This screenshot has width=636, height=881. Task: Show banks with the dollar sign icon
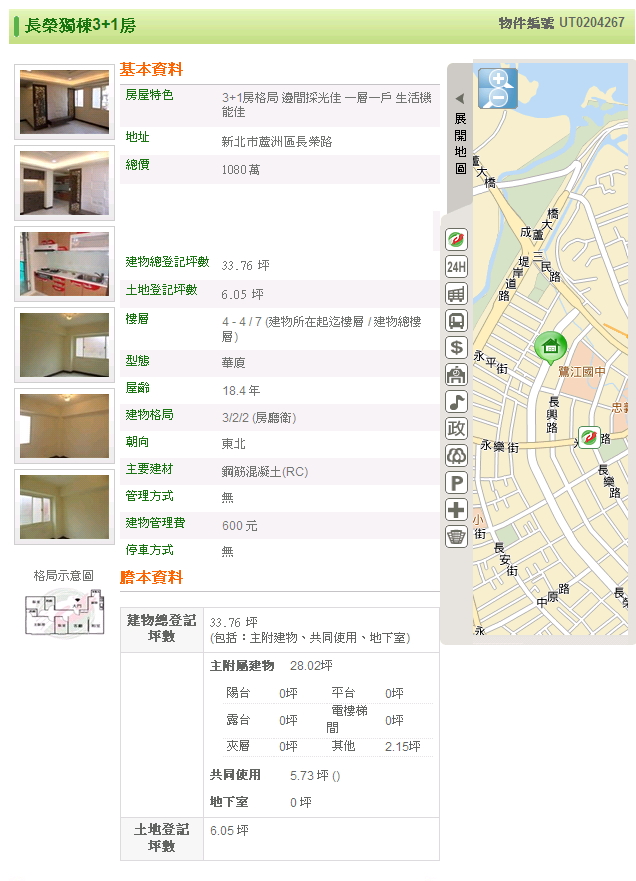(x=456, y=348)
